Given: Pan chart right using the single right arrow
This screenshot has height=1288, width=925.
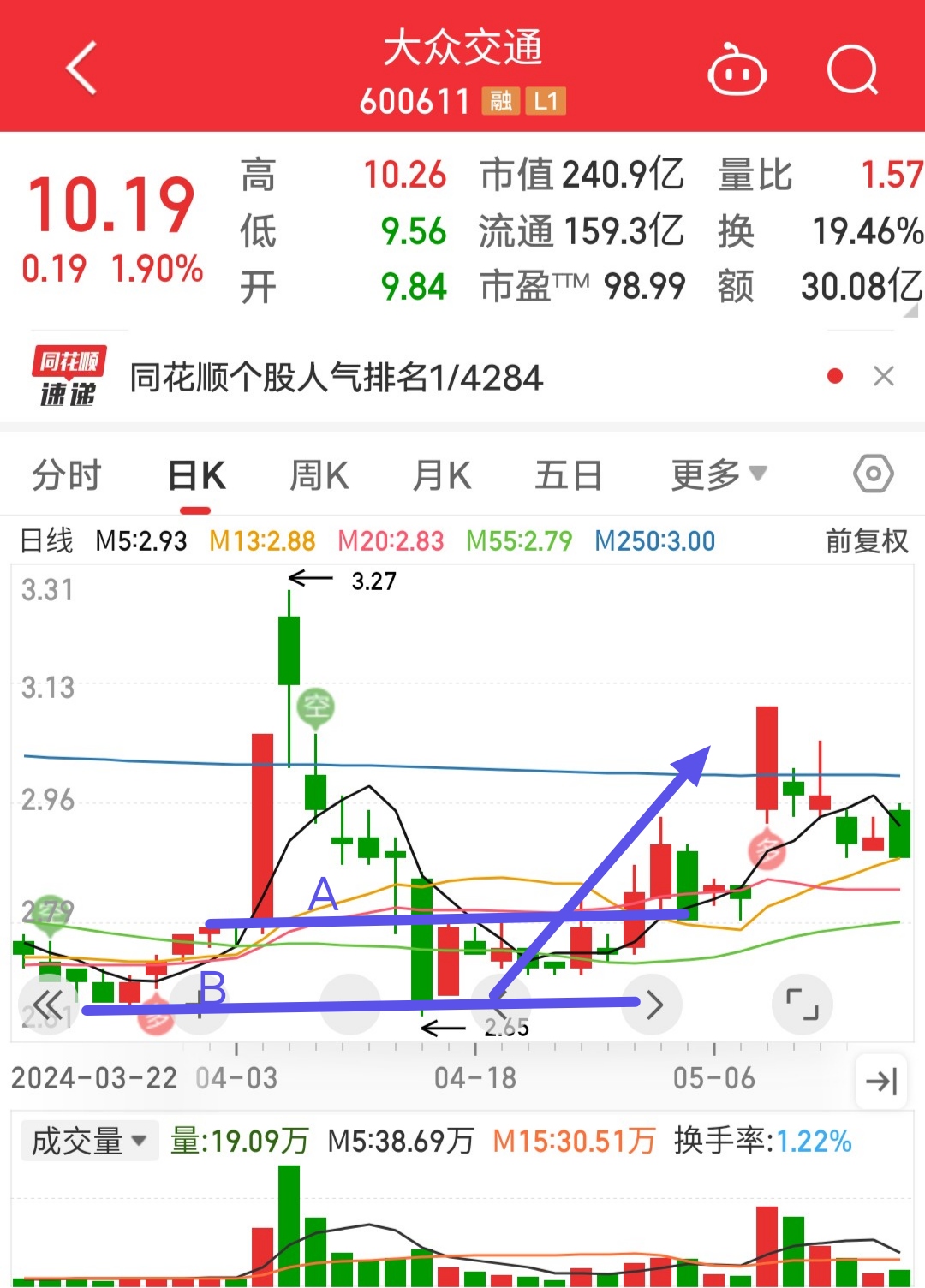Looking at the screenshot, I should click(653, 1004).
